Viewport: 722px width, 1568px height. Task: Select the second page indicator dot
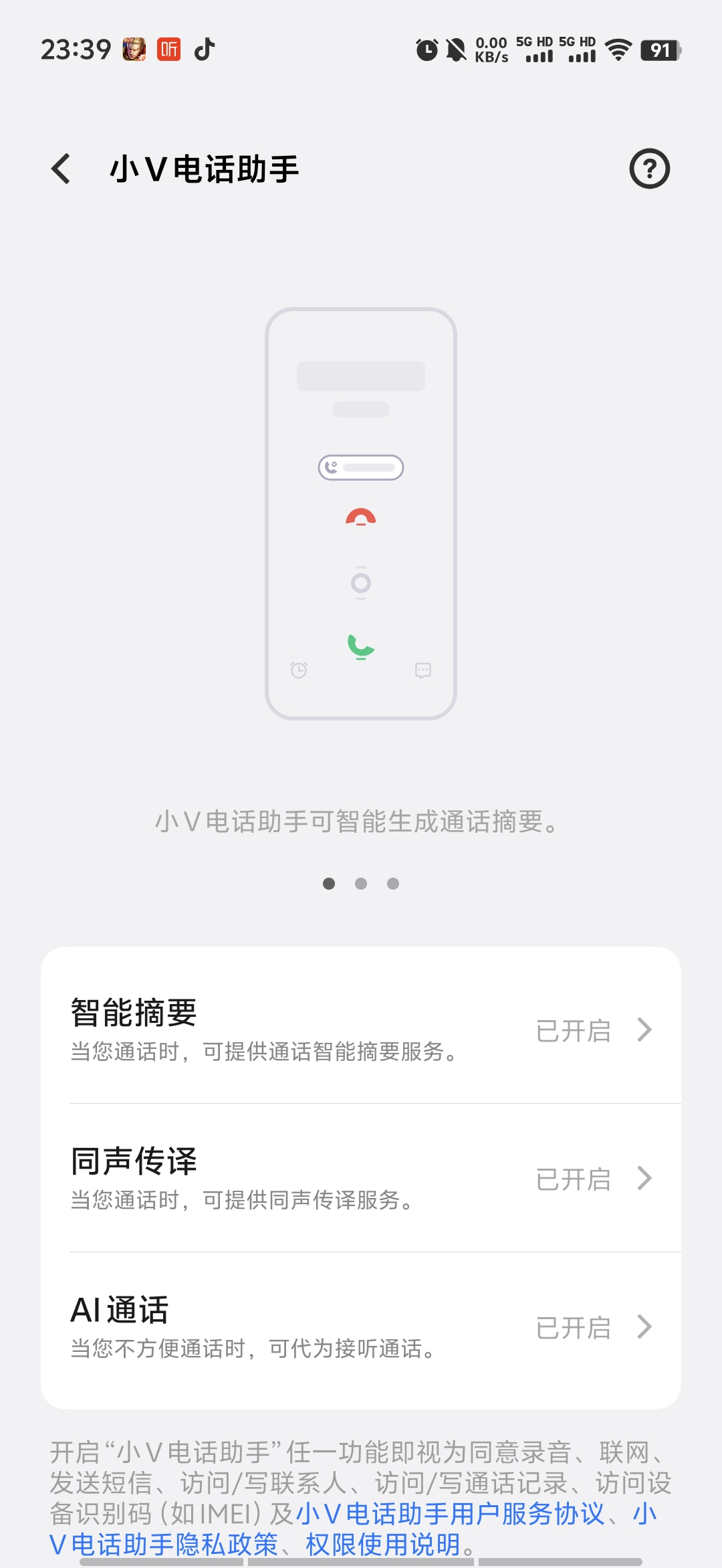click(x=361, y=884)
